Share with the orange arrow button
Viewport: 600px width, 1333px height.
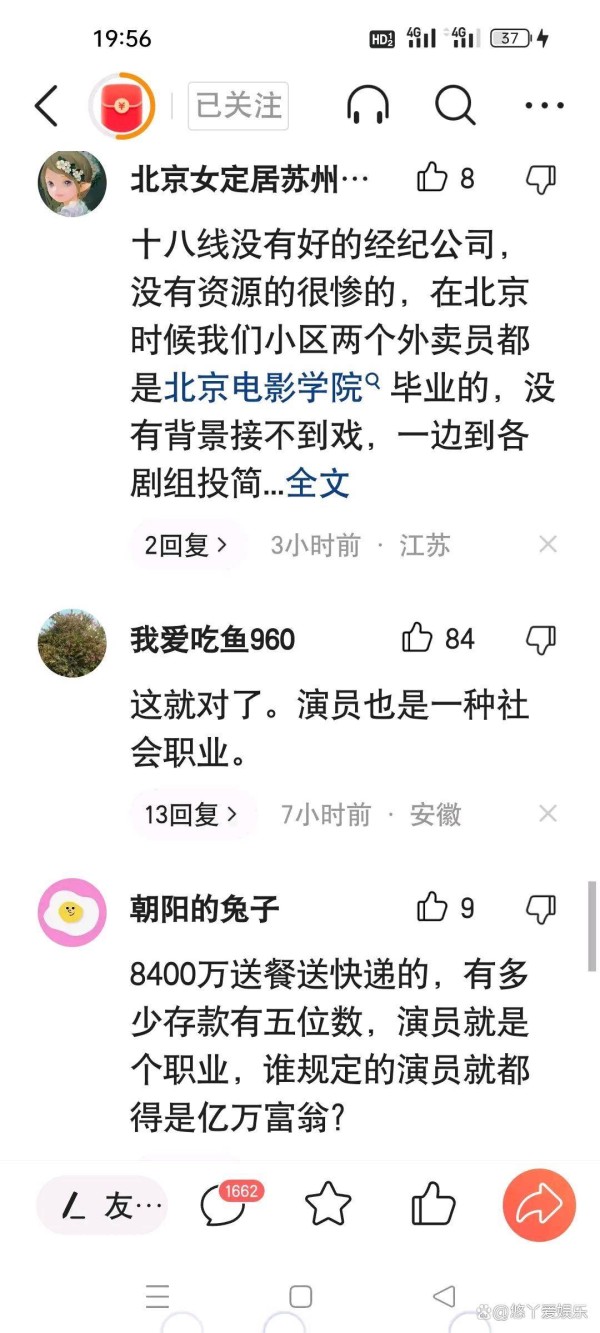coord(539,1205)
